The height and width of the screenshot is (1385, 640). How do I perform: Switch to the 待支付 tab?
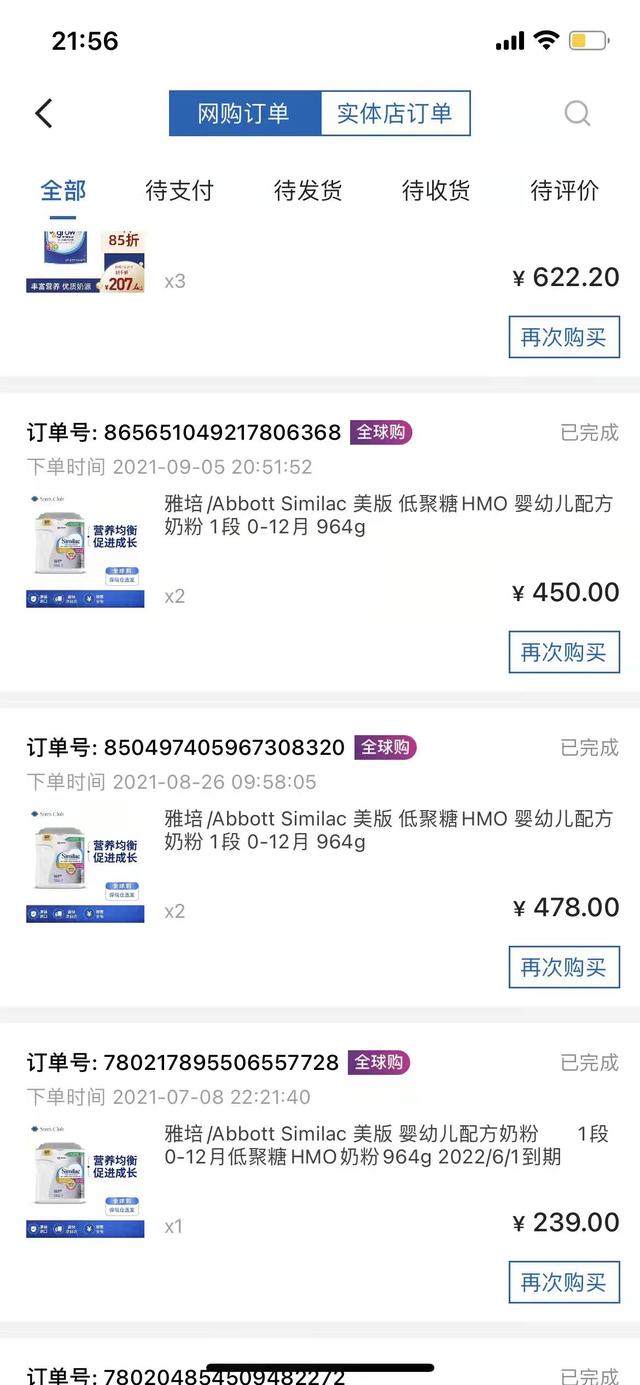pos(180,190)
